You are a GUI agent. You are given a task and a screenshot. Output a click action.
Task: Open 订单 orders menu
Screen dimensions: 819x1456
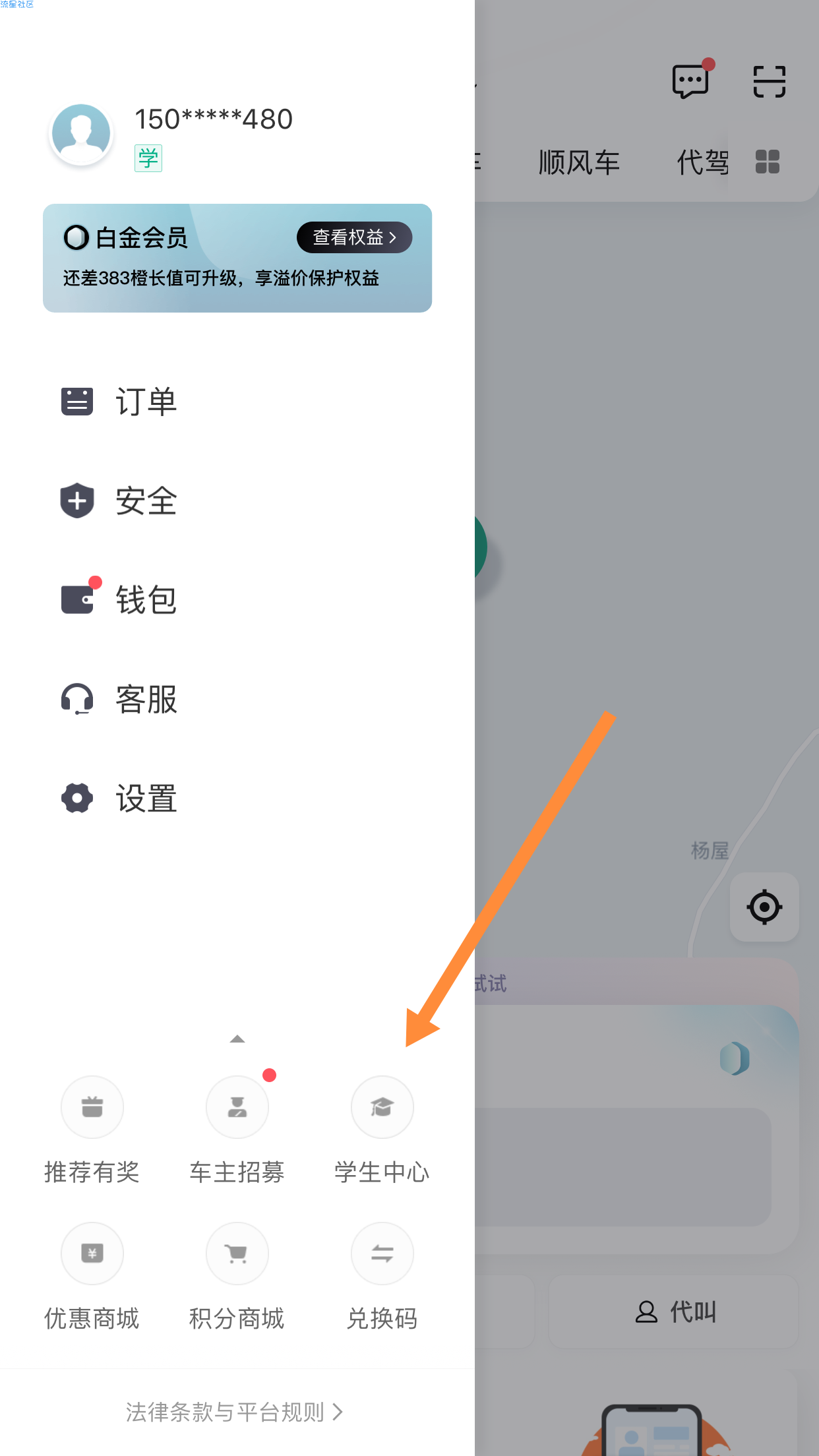(119, 401)
